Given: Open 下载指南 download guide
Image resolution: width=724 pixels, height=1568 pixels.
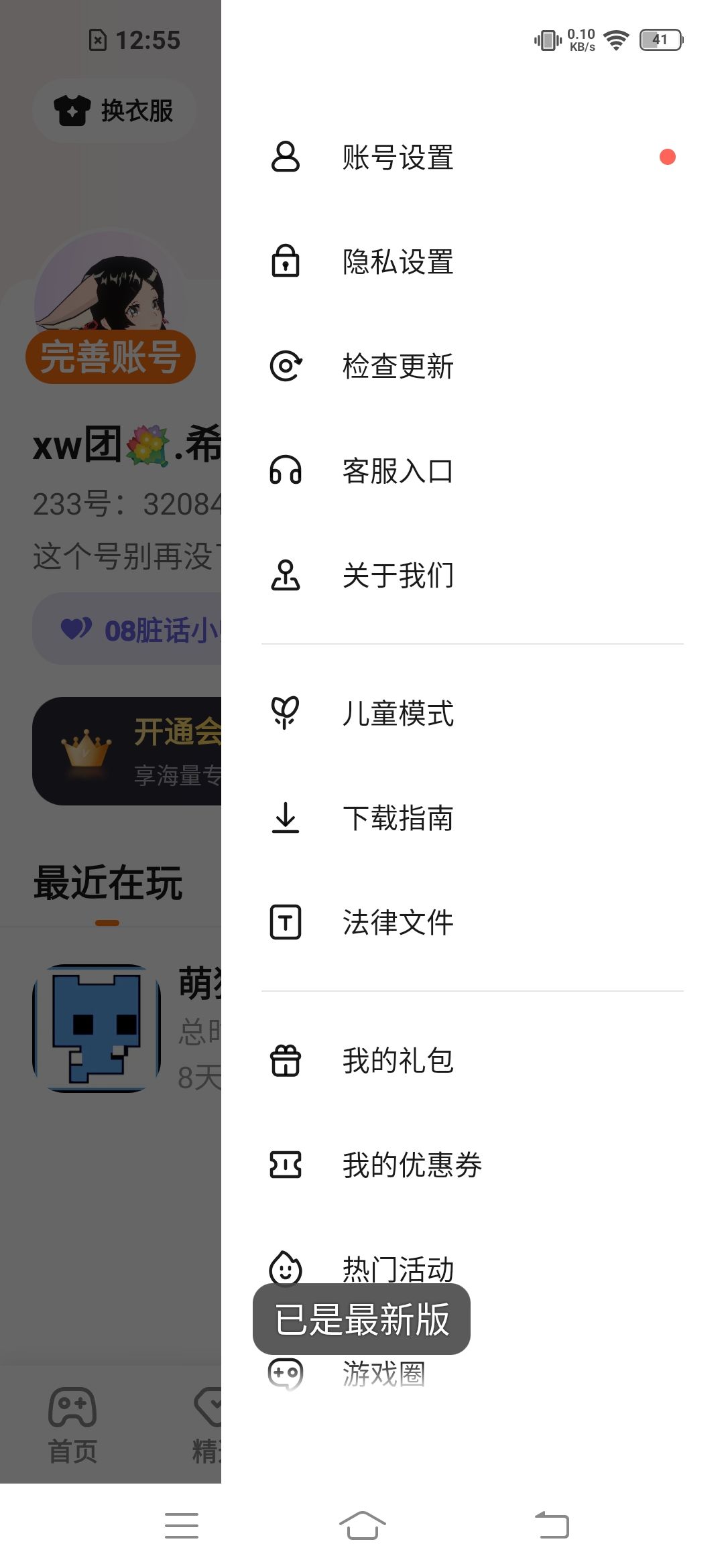Looking at the screenshot, I should click(398, 818).
